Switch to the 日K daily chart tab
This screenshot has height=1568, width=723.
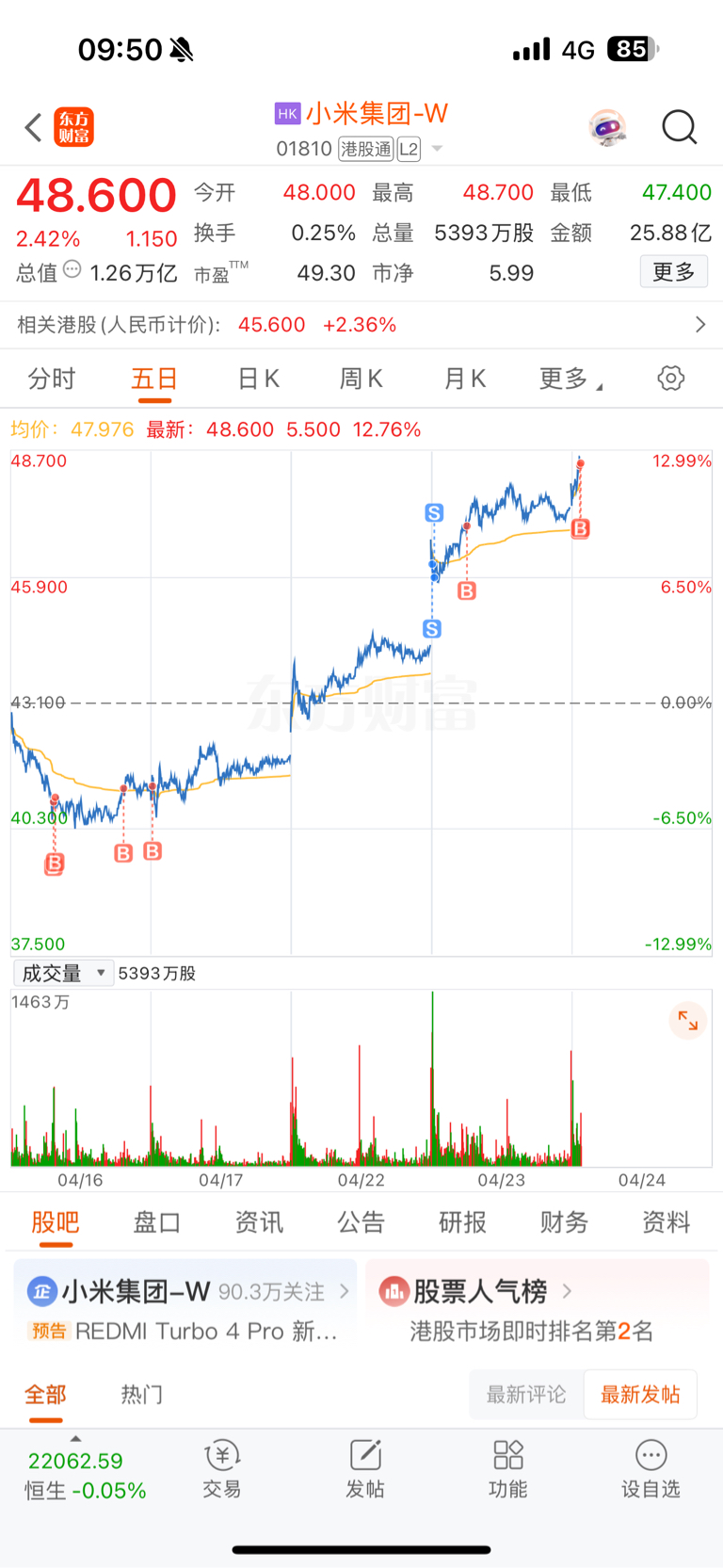257,378
